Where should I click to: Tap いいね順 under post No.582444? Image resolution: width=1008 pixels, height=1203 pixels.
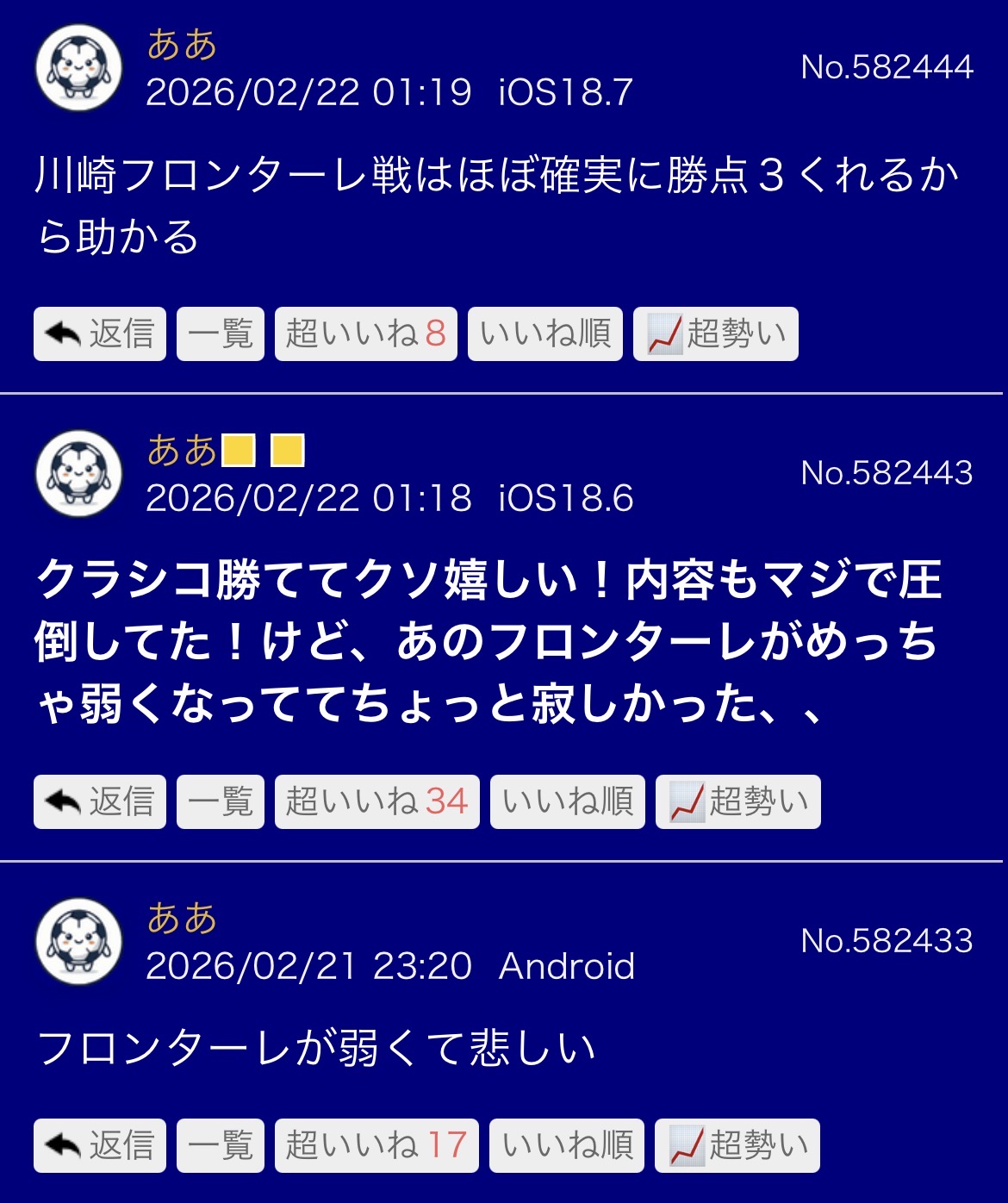(x=545, y=333)
